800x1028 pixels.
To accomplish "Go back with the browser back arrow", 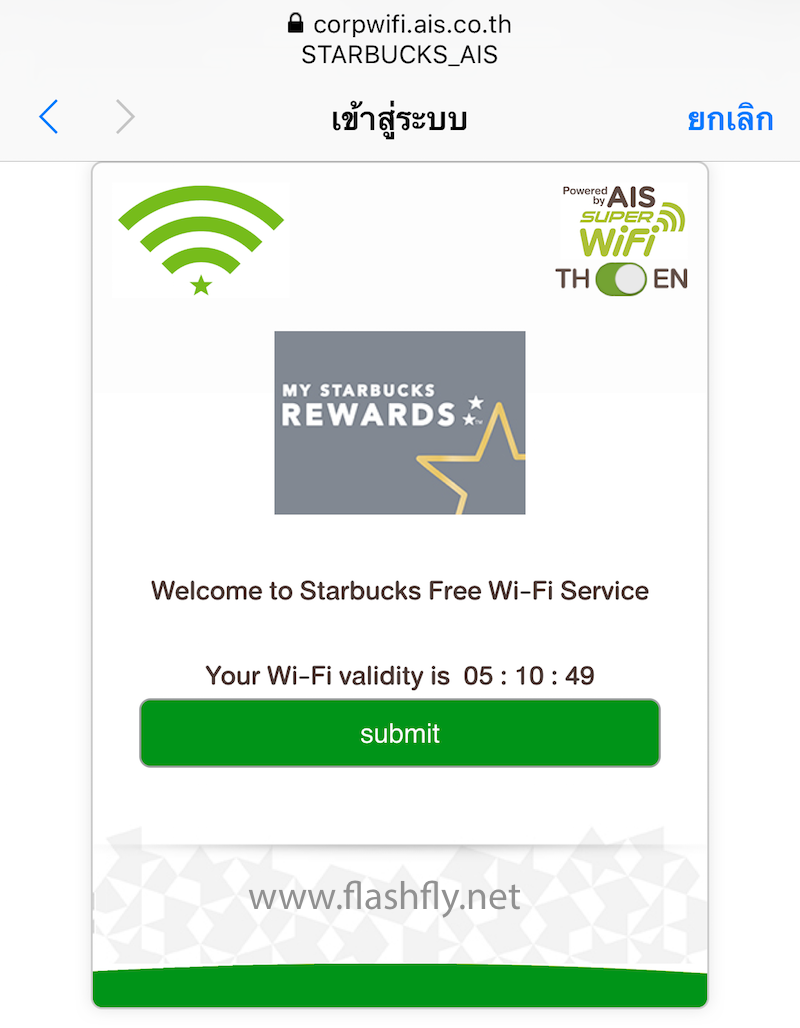I will click(x=48, y=118).
